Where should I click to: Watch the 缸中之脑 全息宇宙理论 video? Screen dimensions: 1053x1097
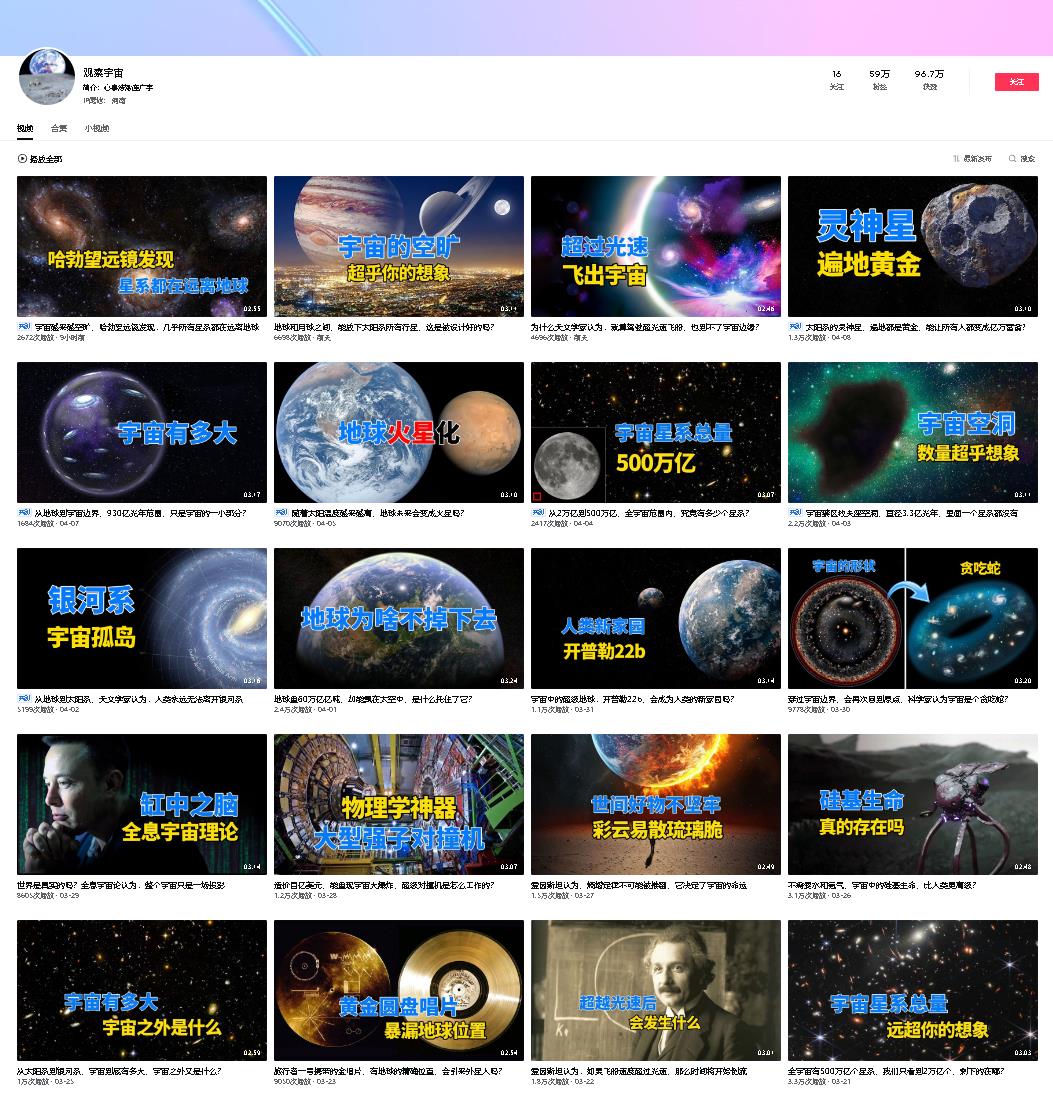pyautogui.click(x=142, y=804)
